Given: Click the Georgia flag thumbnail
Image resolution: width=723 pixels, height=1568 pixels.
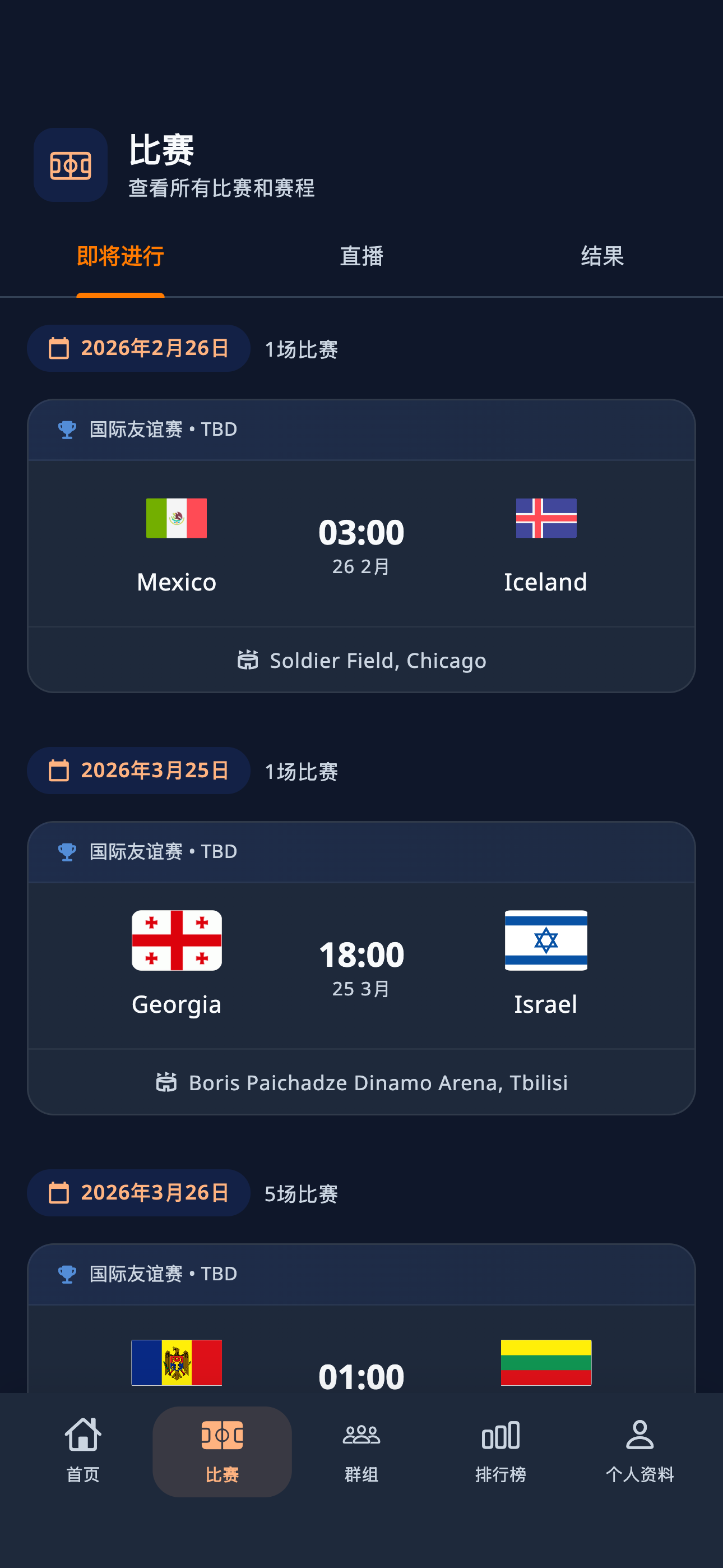Looking at the screenshot, I should (177, 941).
